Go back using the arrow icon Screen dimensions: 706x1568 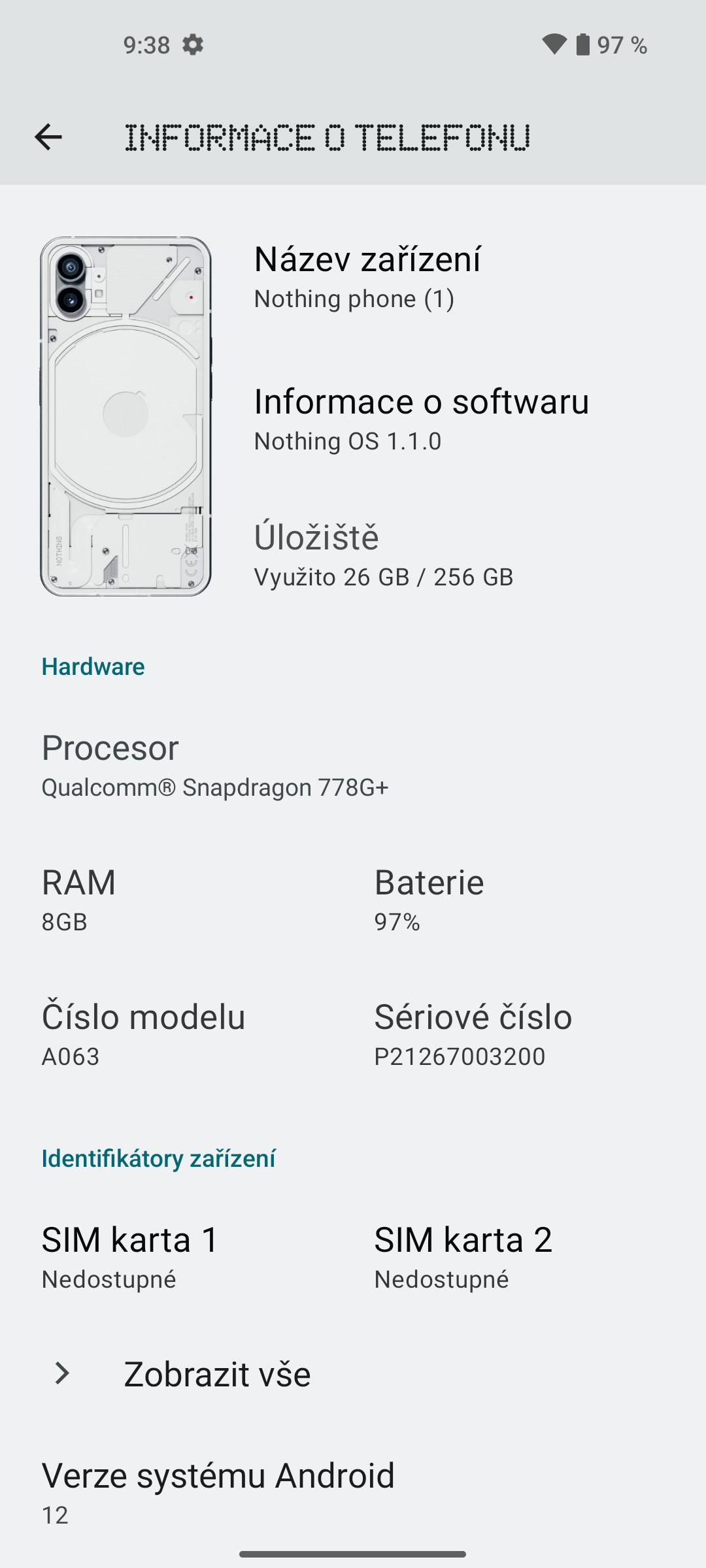pos(48,137)
